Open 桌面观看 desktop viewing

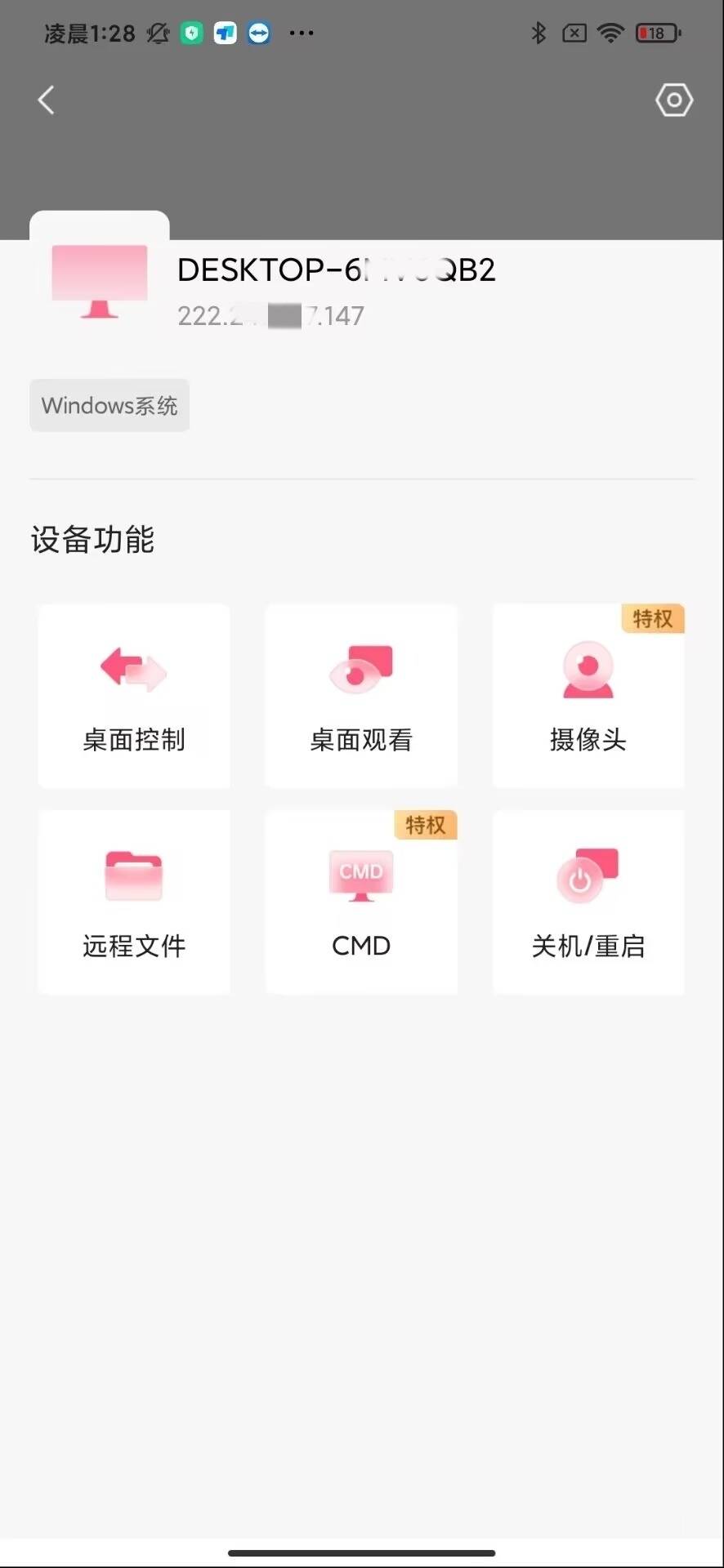tap(361, 696)
